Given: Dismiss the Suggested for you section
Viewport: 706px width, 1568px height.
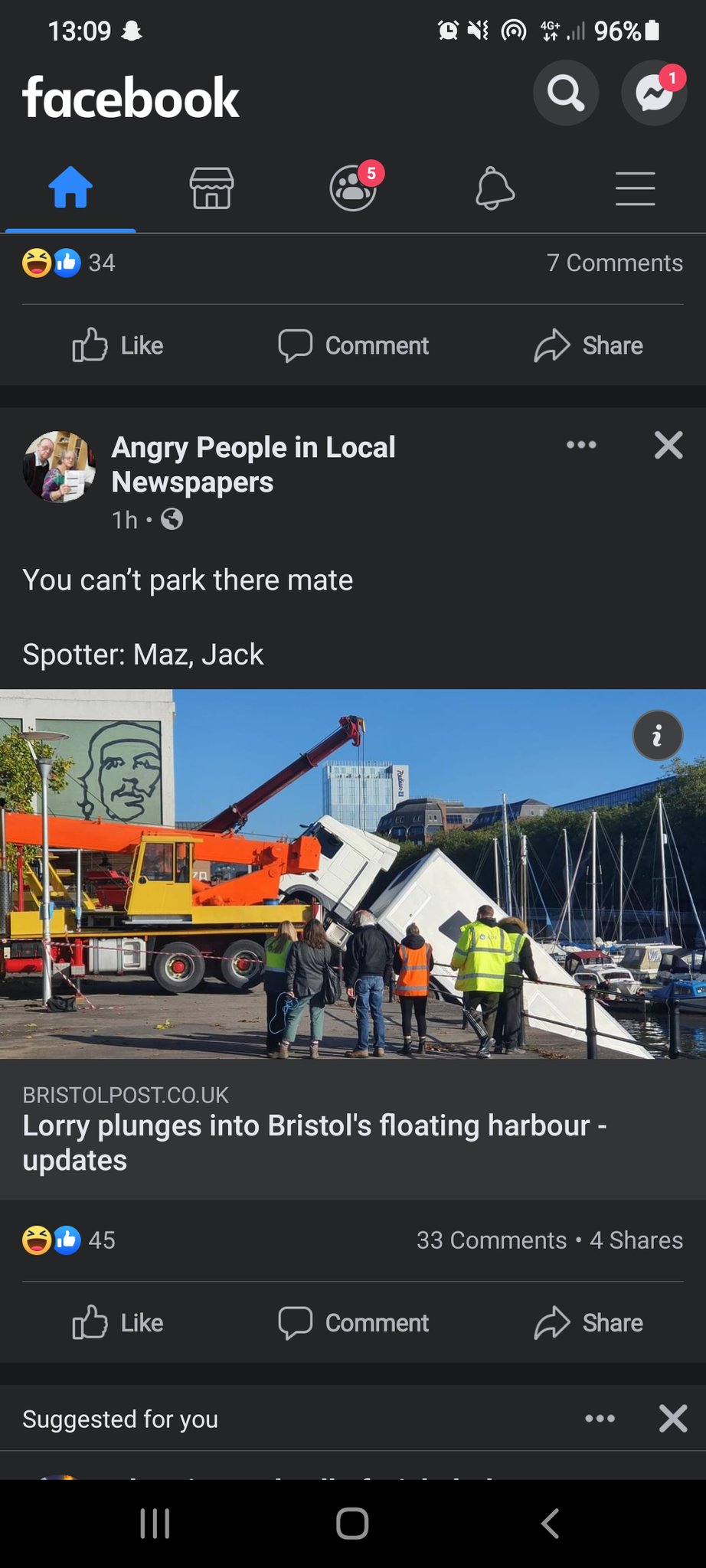Looking at the screenshot, I should point(672,1419).
